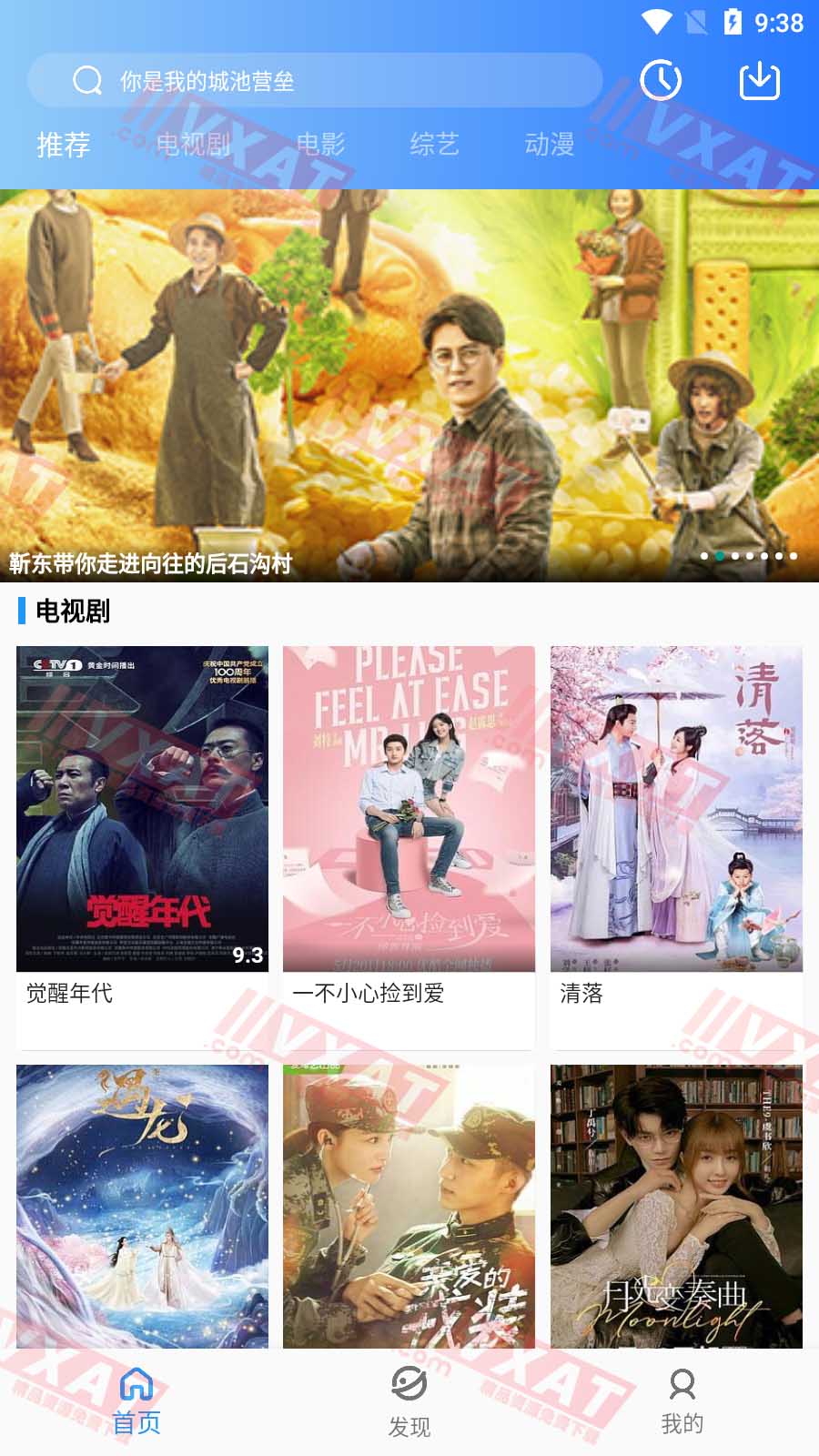Tap the search box with 你是我的城池营垒
Viewport: 819px width, 1456px height.
pyautogui.click(x=314, y=81)
